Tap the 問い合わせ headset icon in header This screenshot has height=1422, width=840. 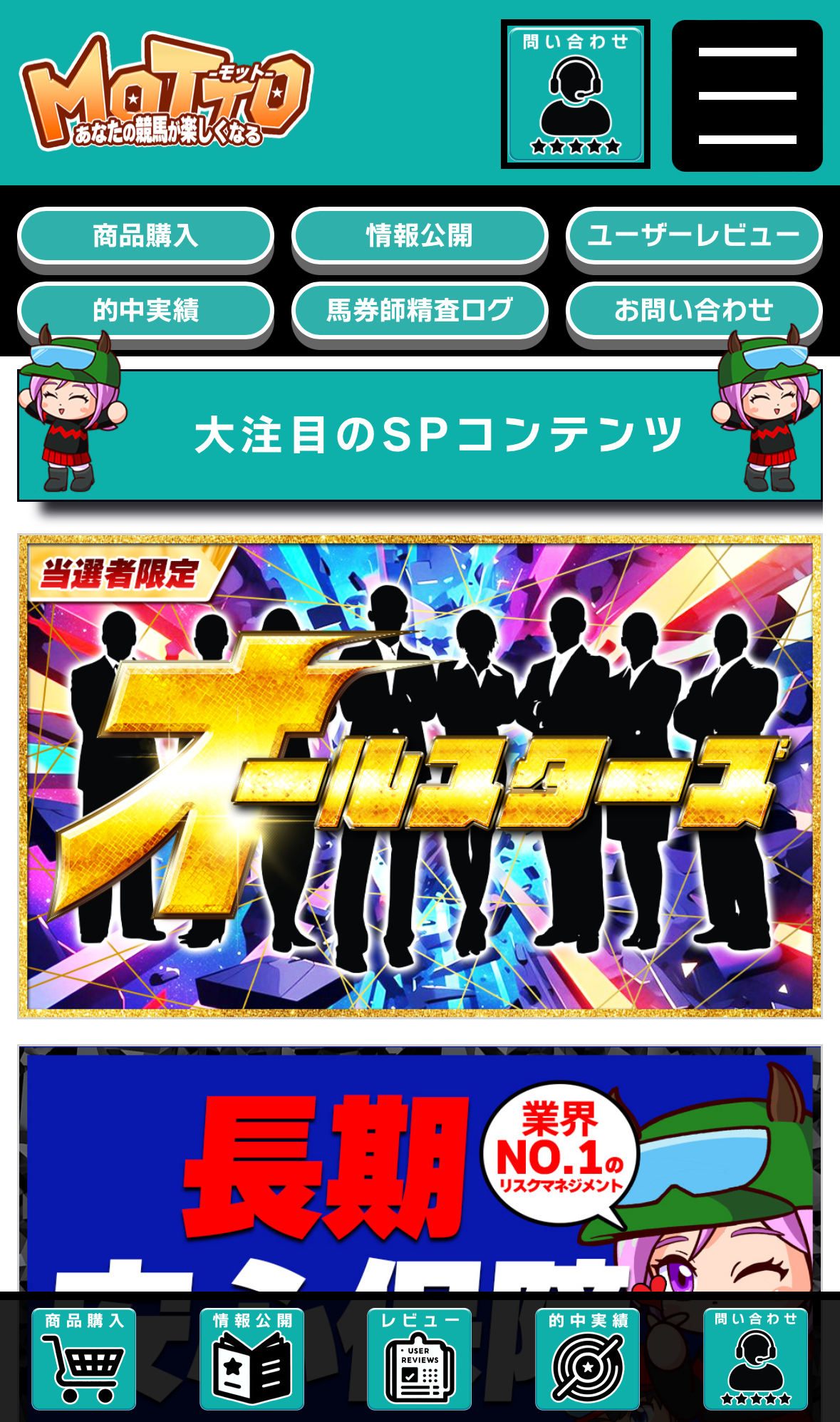pyautogui.click(x=575, y=94)
